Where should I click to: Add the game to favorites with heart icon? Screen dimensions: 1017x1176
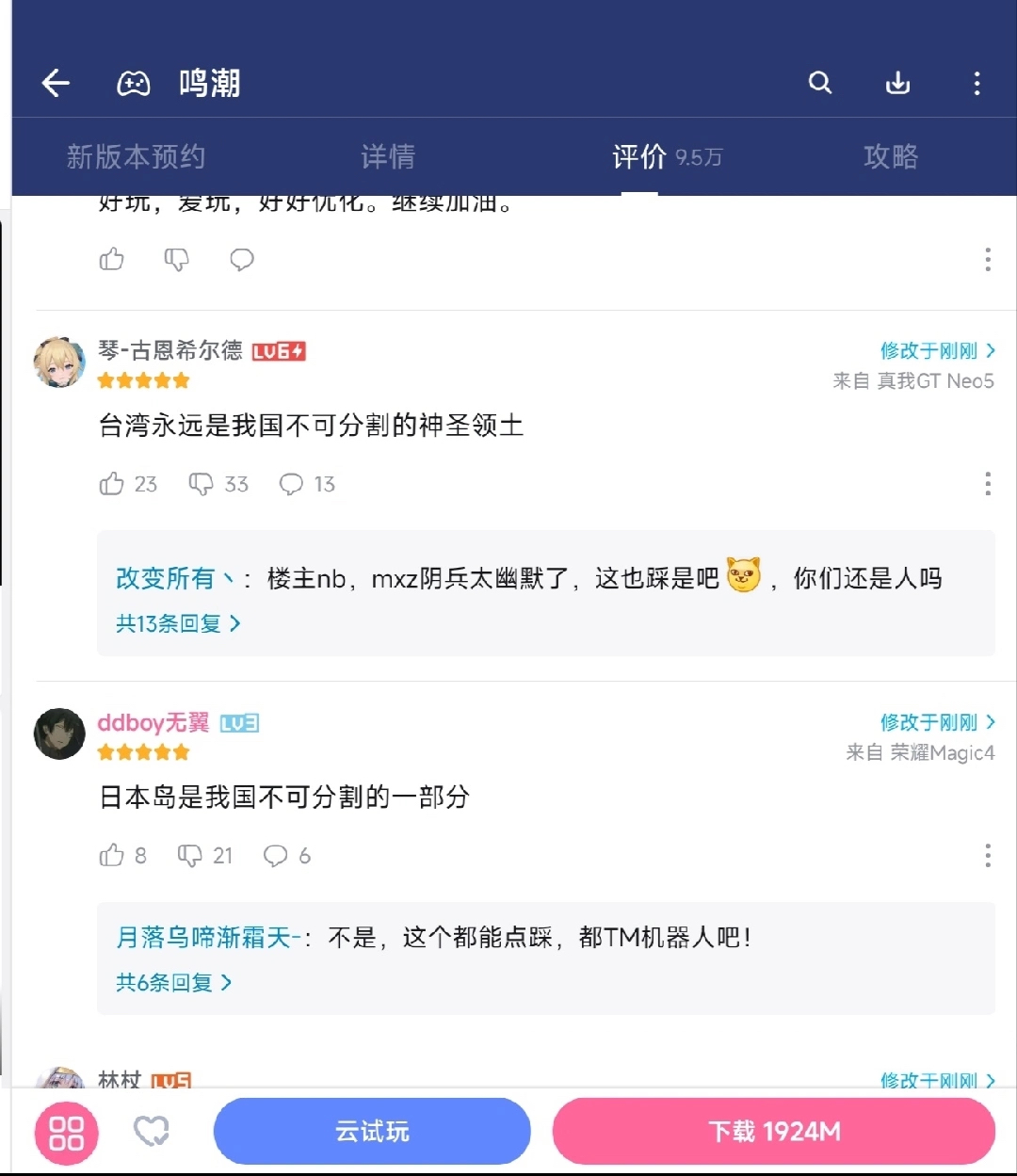click(x=151, y=1131)
